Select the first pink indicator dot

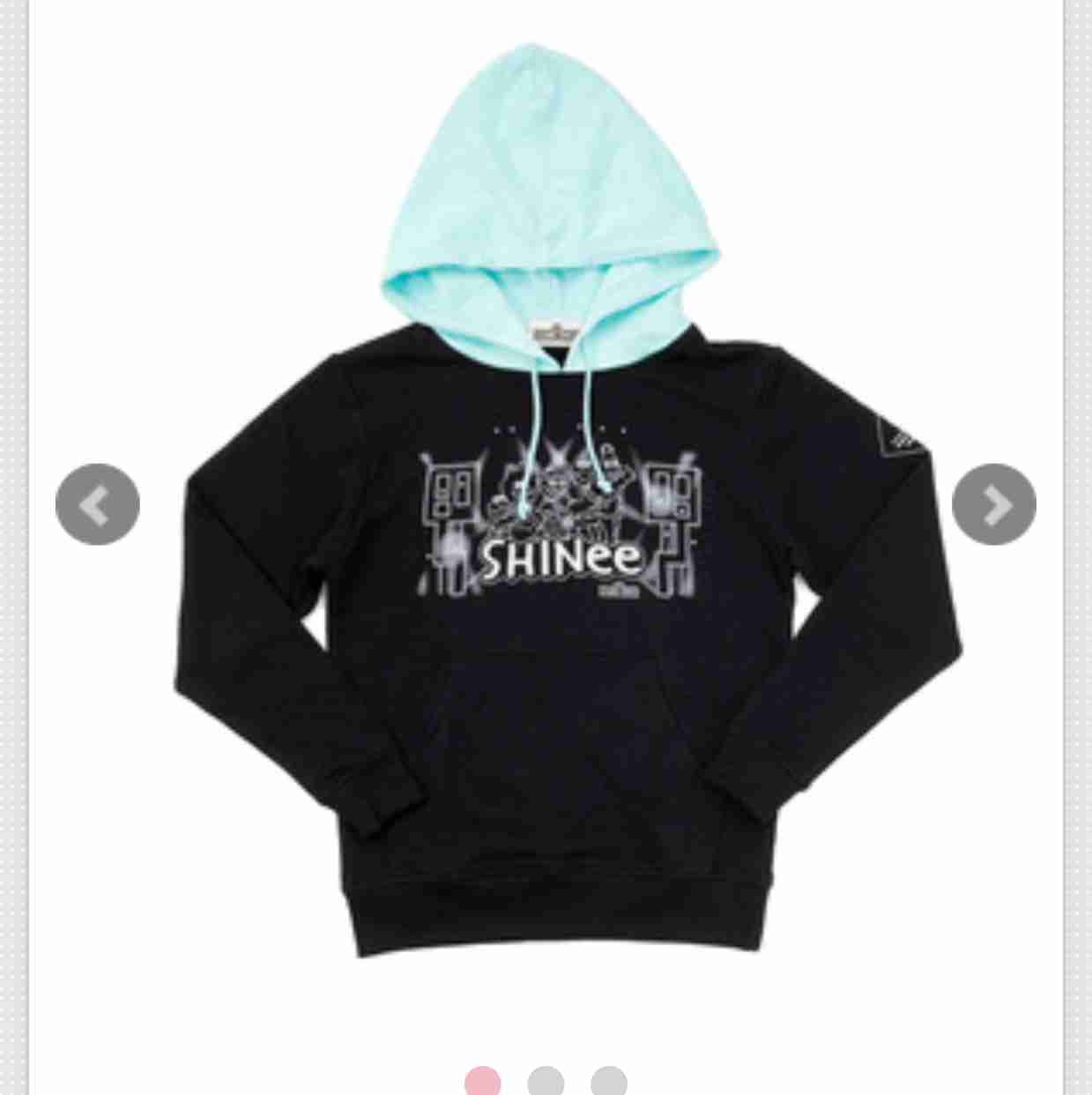pos(482,1083)
